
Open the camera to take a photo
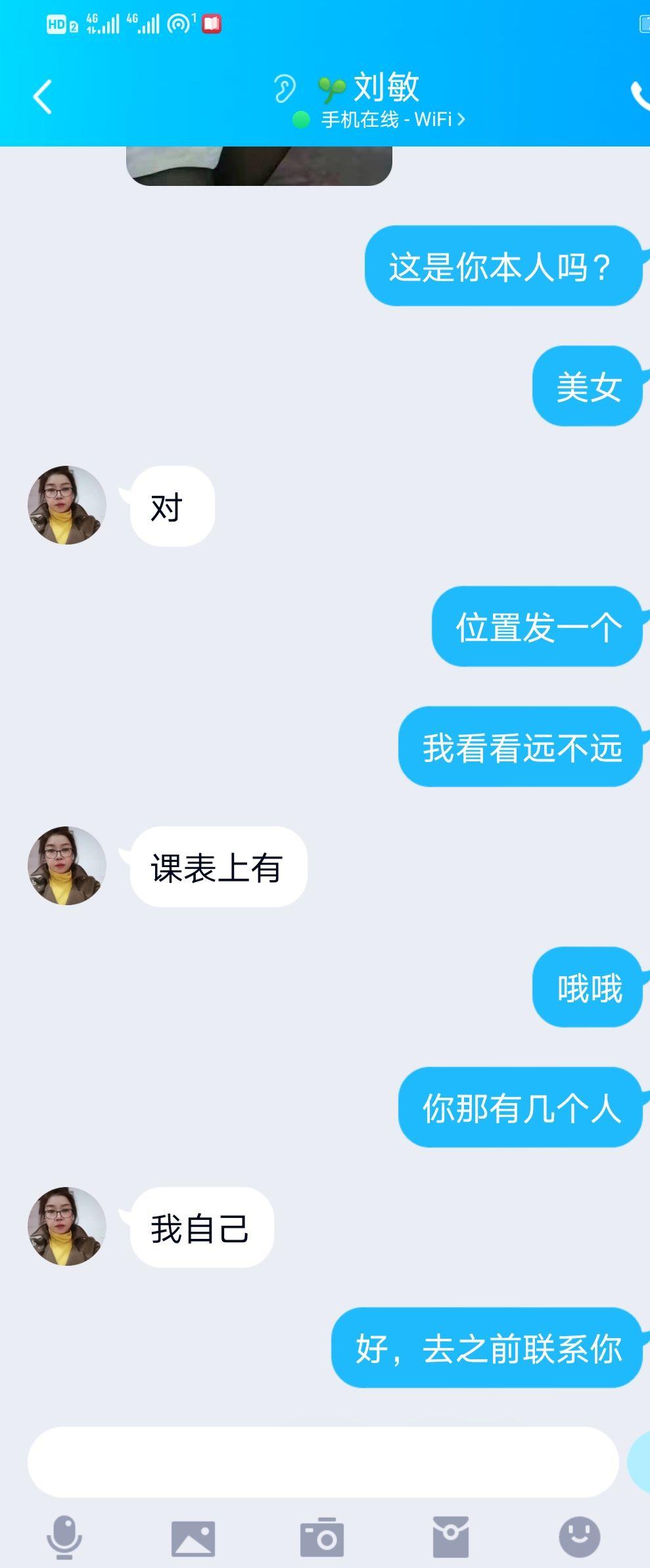(322, 1537)
